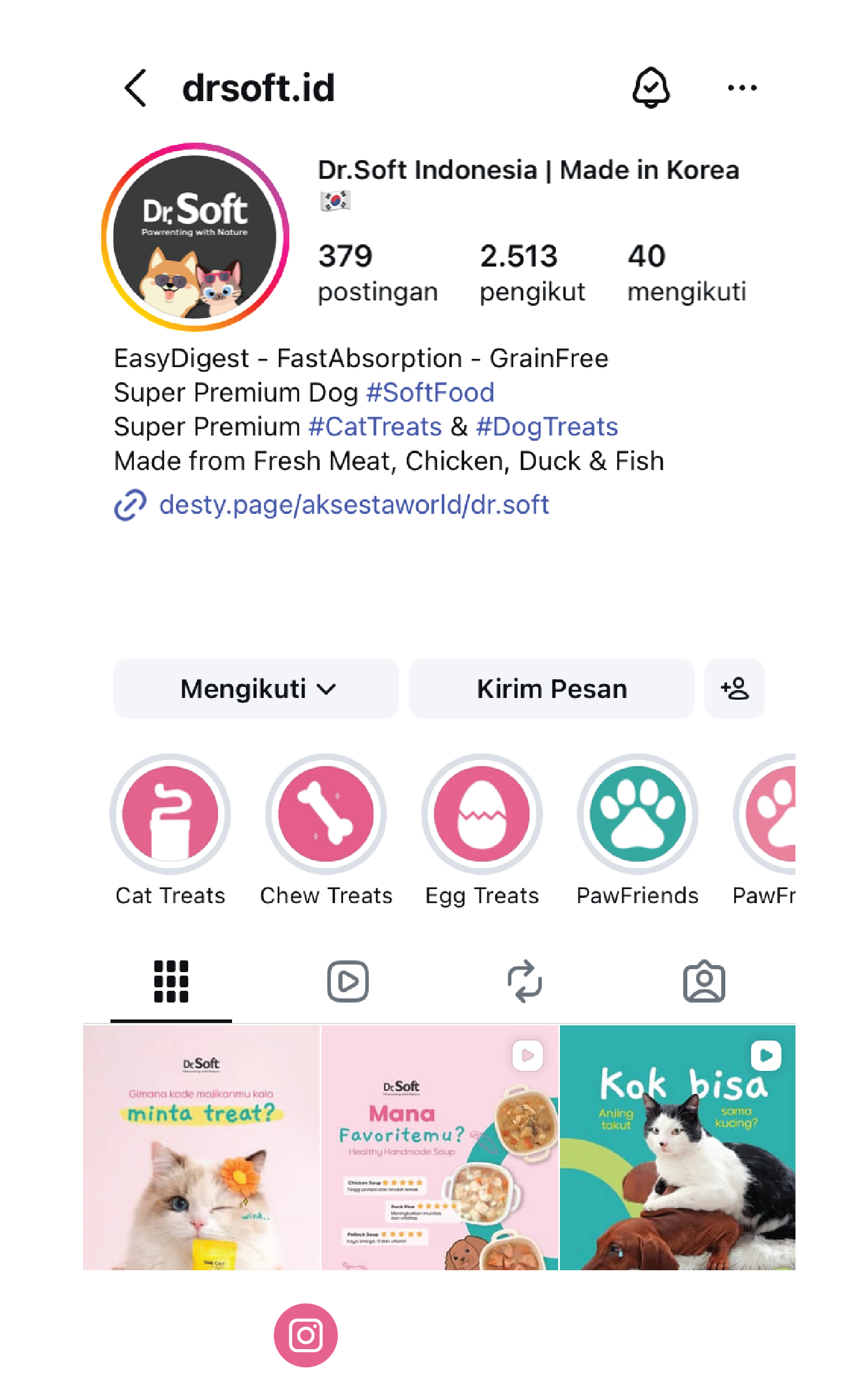
Task: Open the Egg Treats highlight
Action: pos(482,814)
